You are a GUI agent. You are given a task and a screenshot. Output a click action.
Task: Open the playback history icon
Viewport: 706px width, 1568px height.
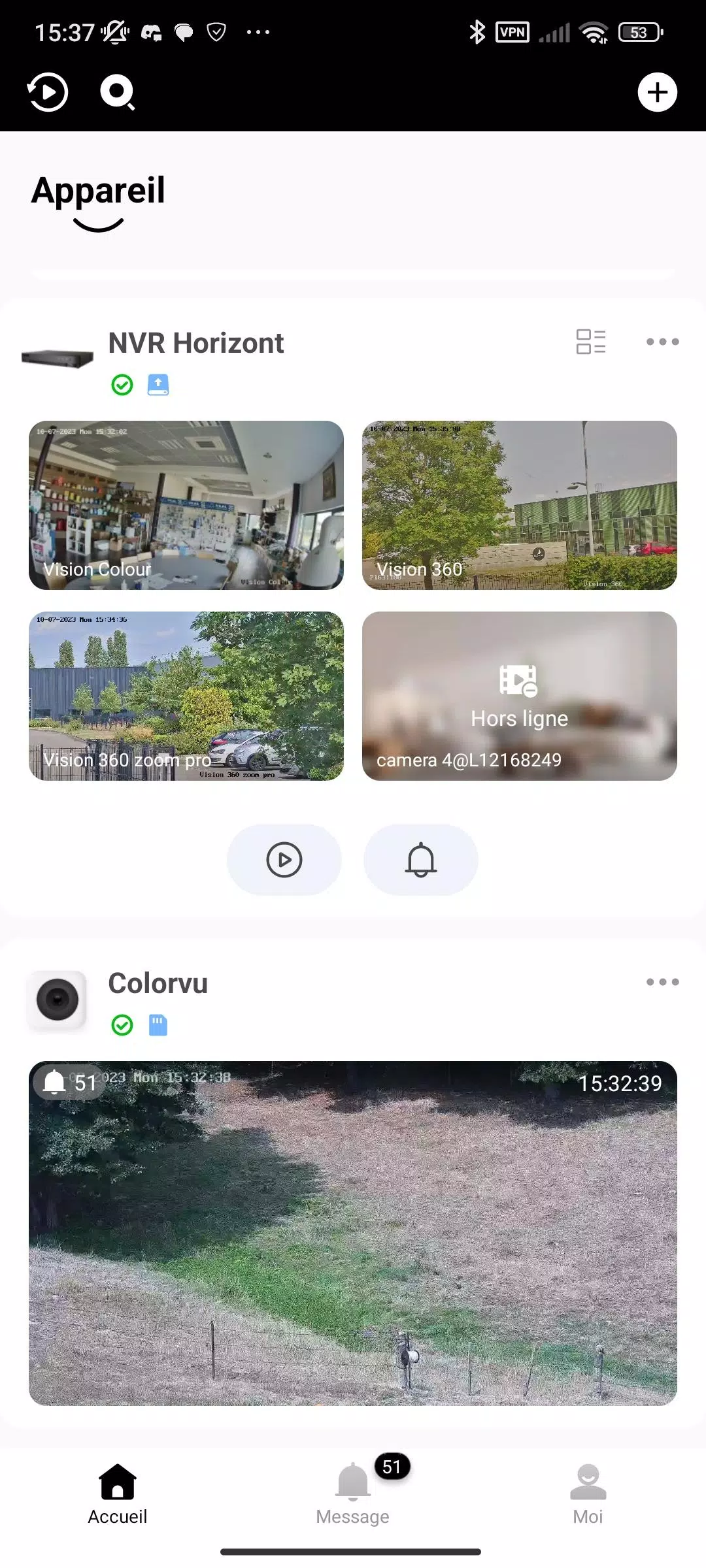click(48, 92)
